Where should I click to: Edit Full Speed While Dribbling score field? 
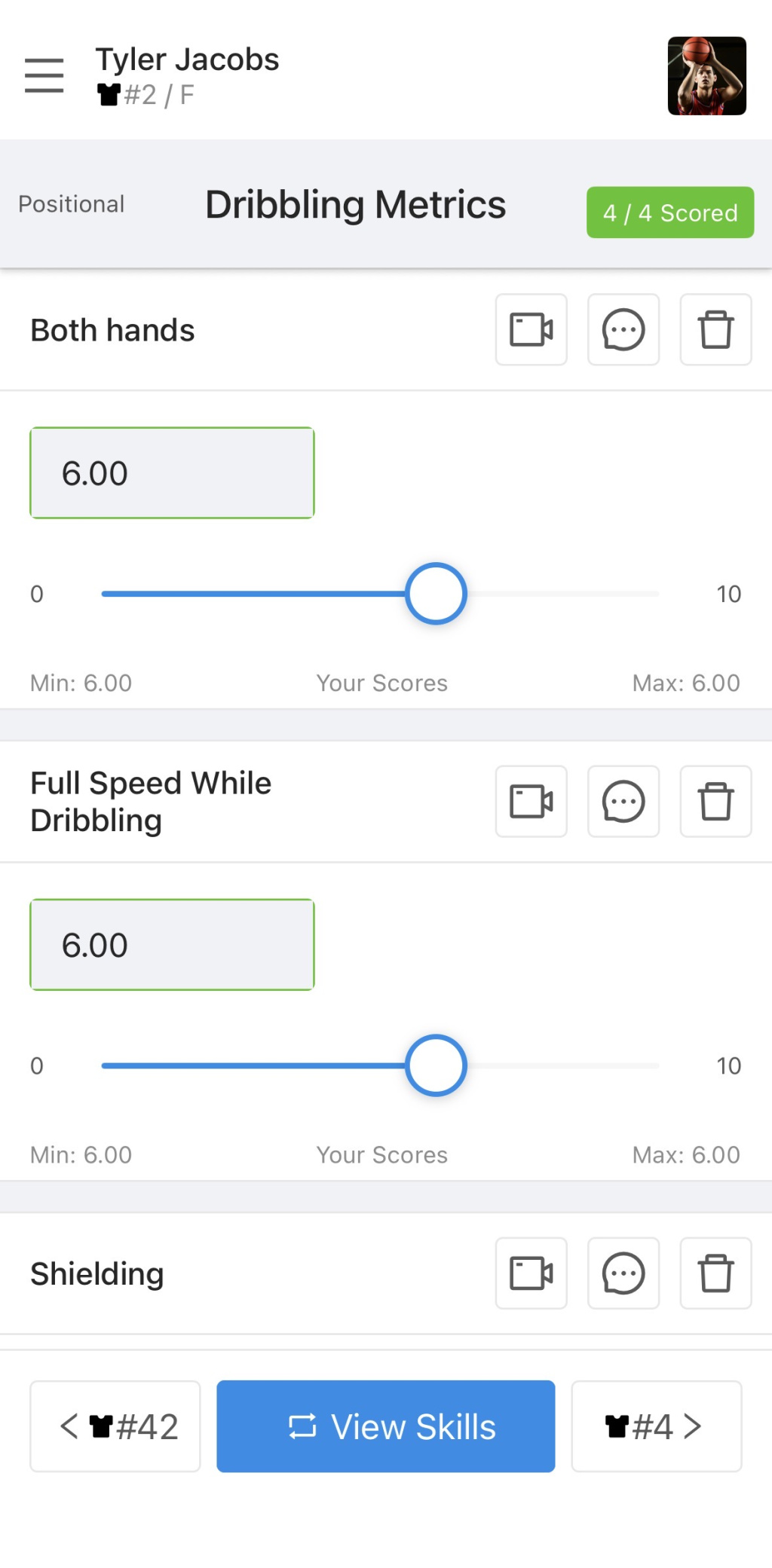click(x=172, y=945)
